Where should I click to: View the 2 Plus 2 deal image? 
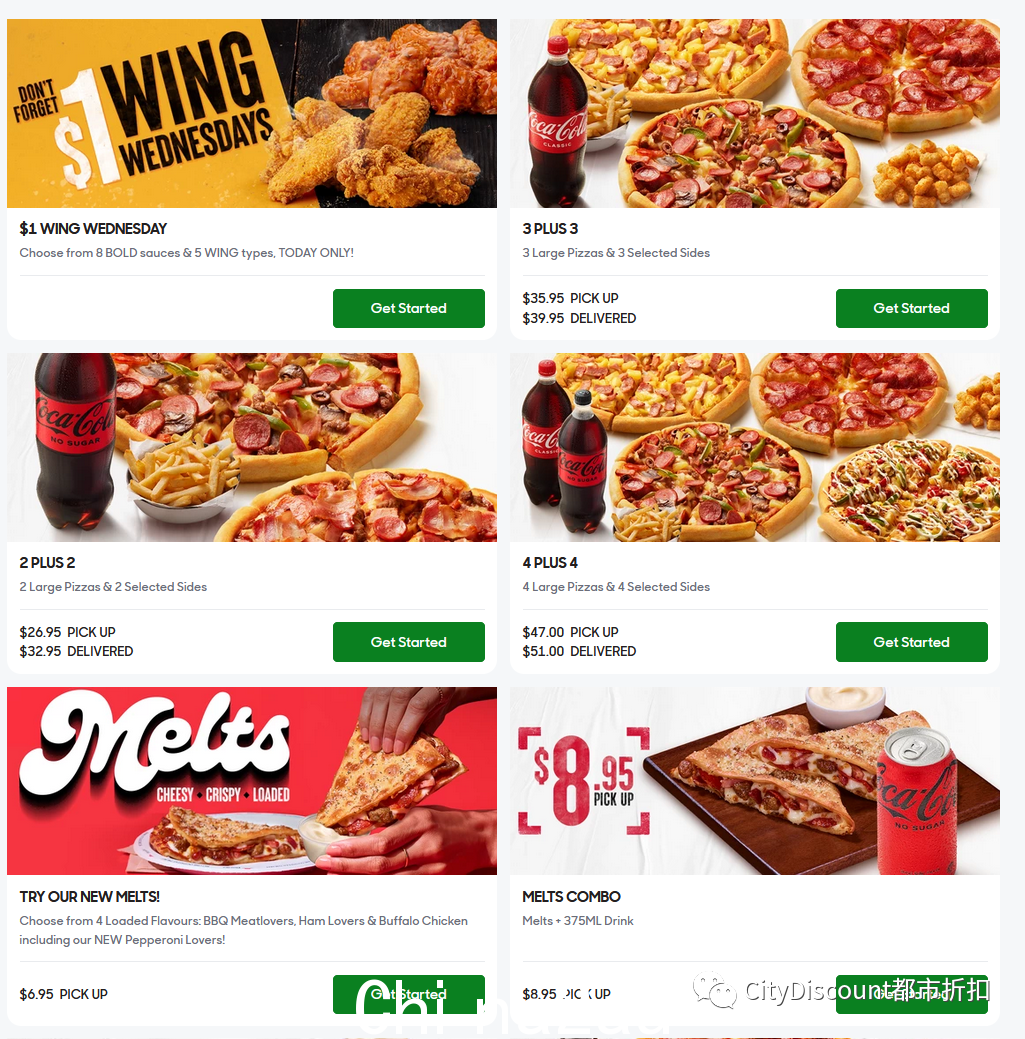coord(251,447)
